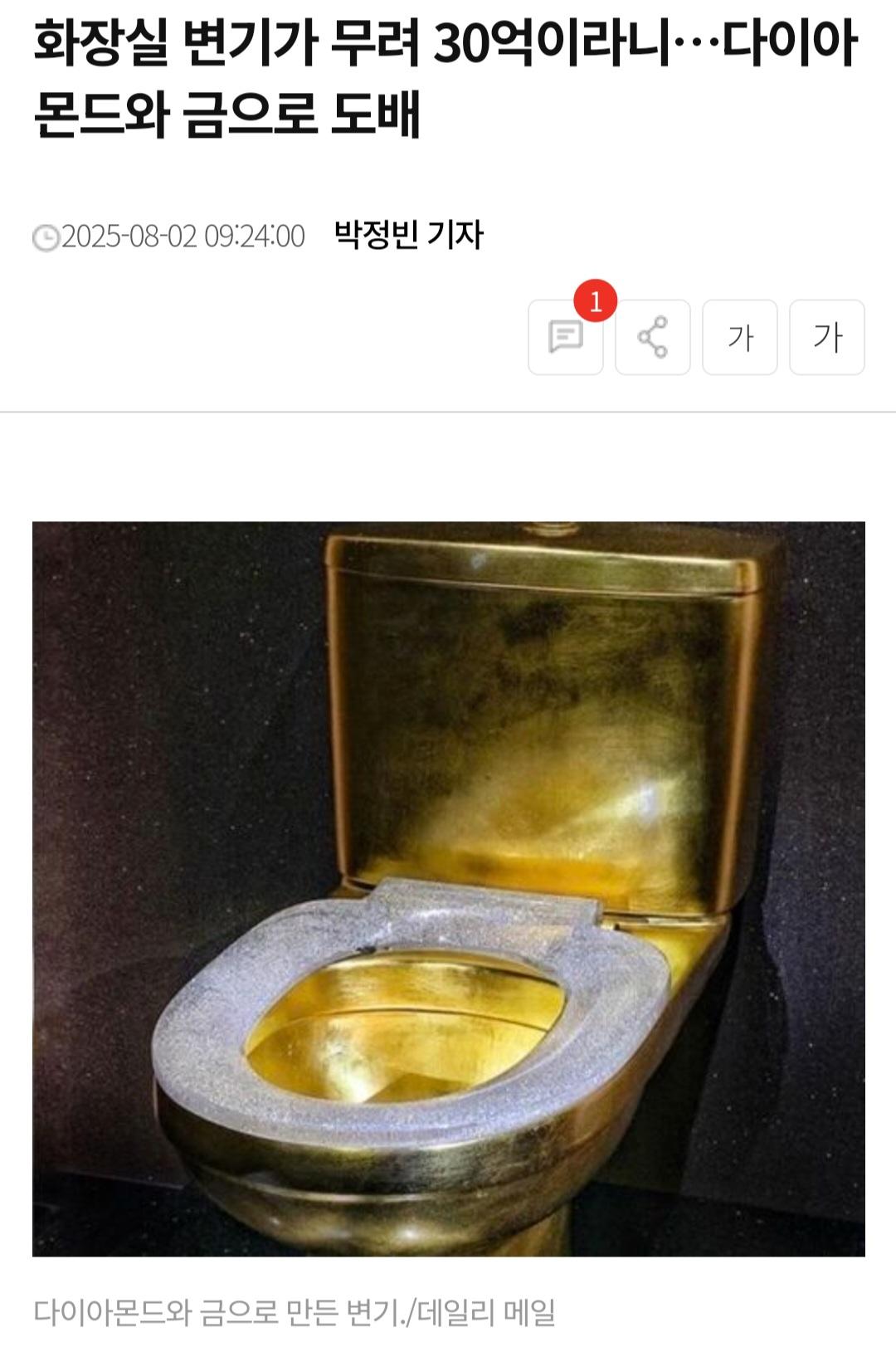This screenshot has height=1352, width=896.
Task: Open reporter 박정빈 기자 profile
Action: pos(406,236)
